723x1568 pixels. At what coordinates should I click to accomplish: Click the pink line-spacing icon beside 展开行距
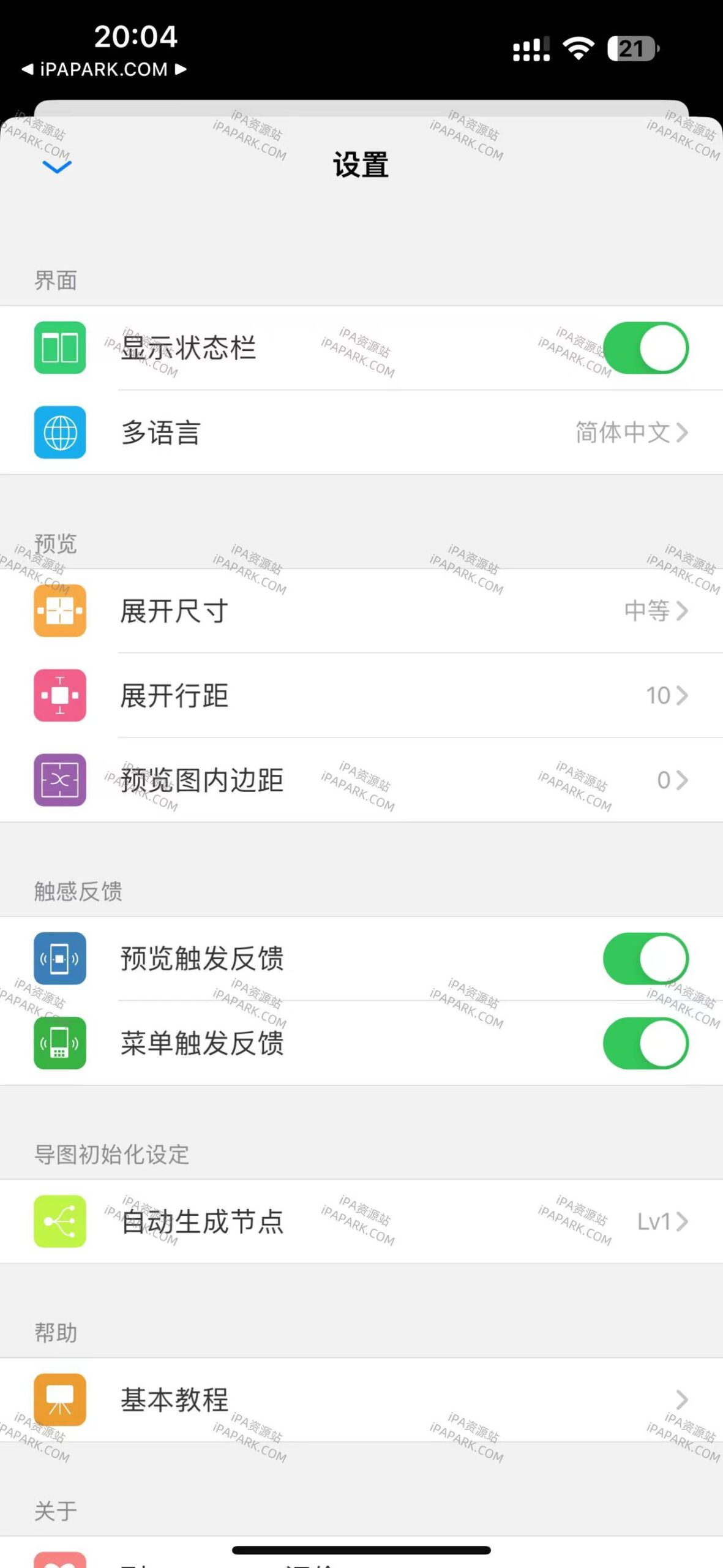pyautogui.click(x=59, y=696)
